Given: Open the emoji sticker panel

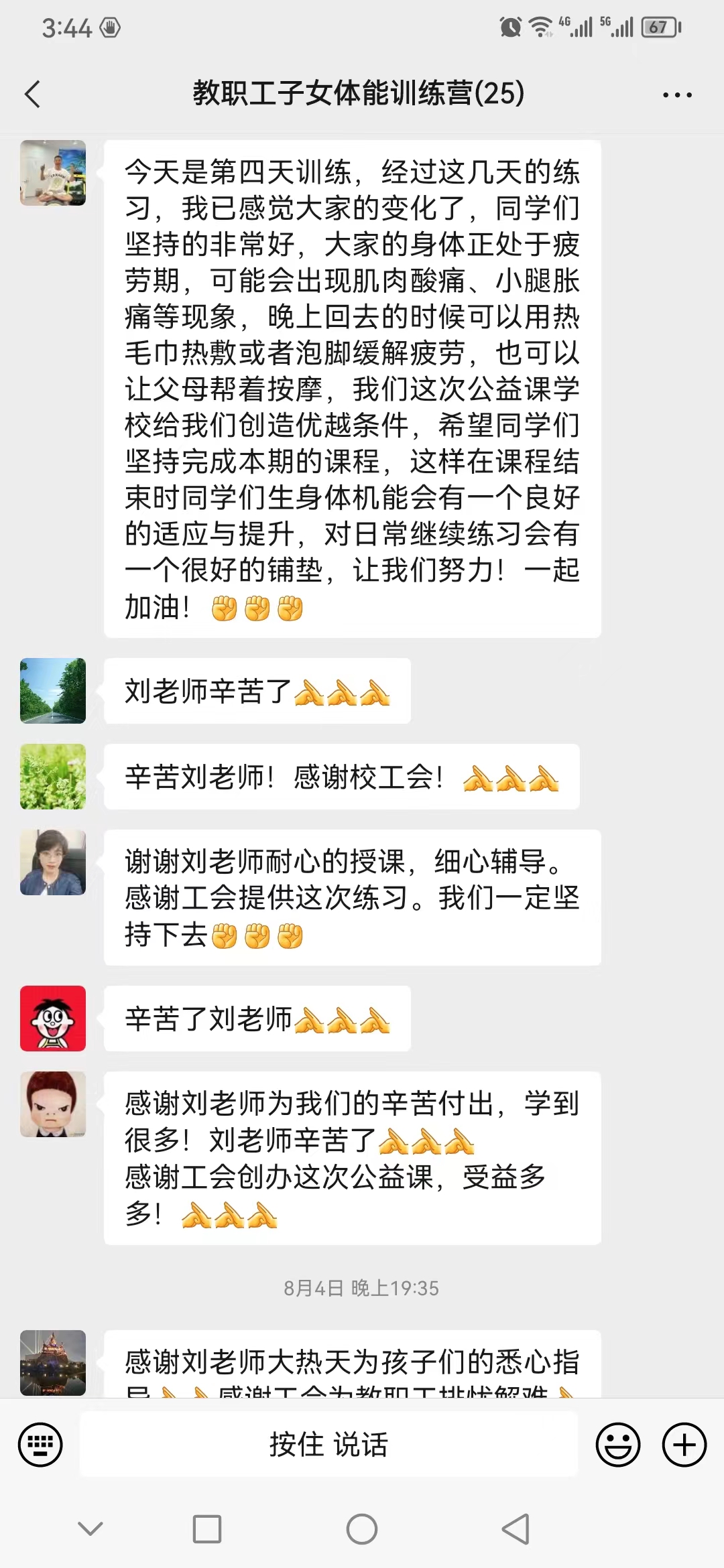Looking at the screenshot, I should [617, 1445].
